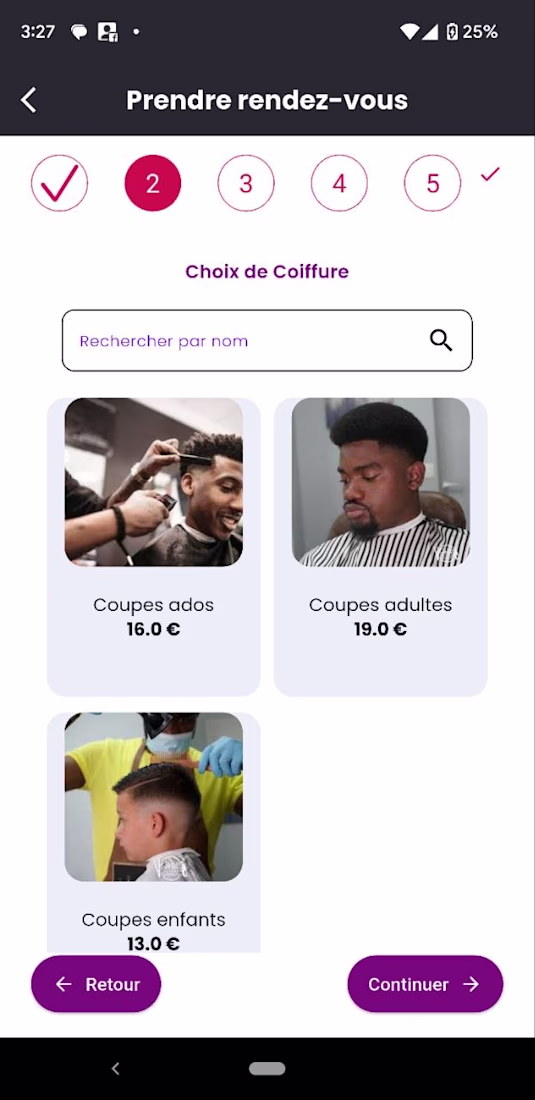535x1100 pixels.
Task: Jump to step 4 in the stepper
Action: (x=339, y=183)
